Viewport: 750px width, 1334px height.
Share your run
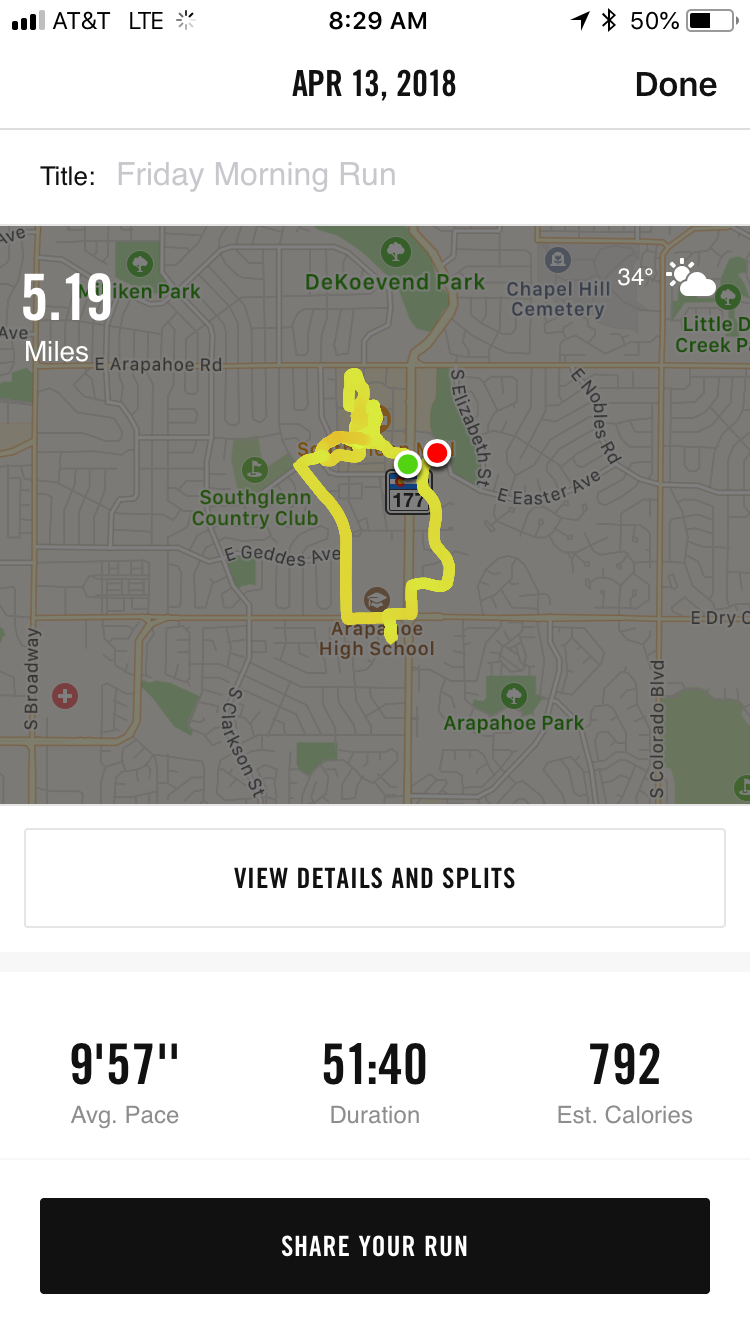point(375,1246)
